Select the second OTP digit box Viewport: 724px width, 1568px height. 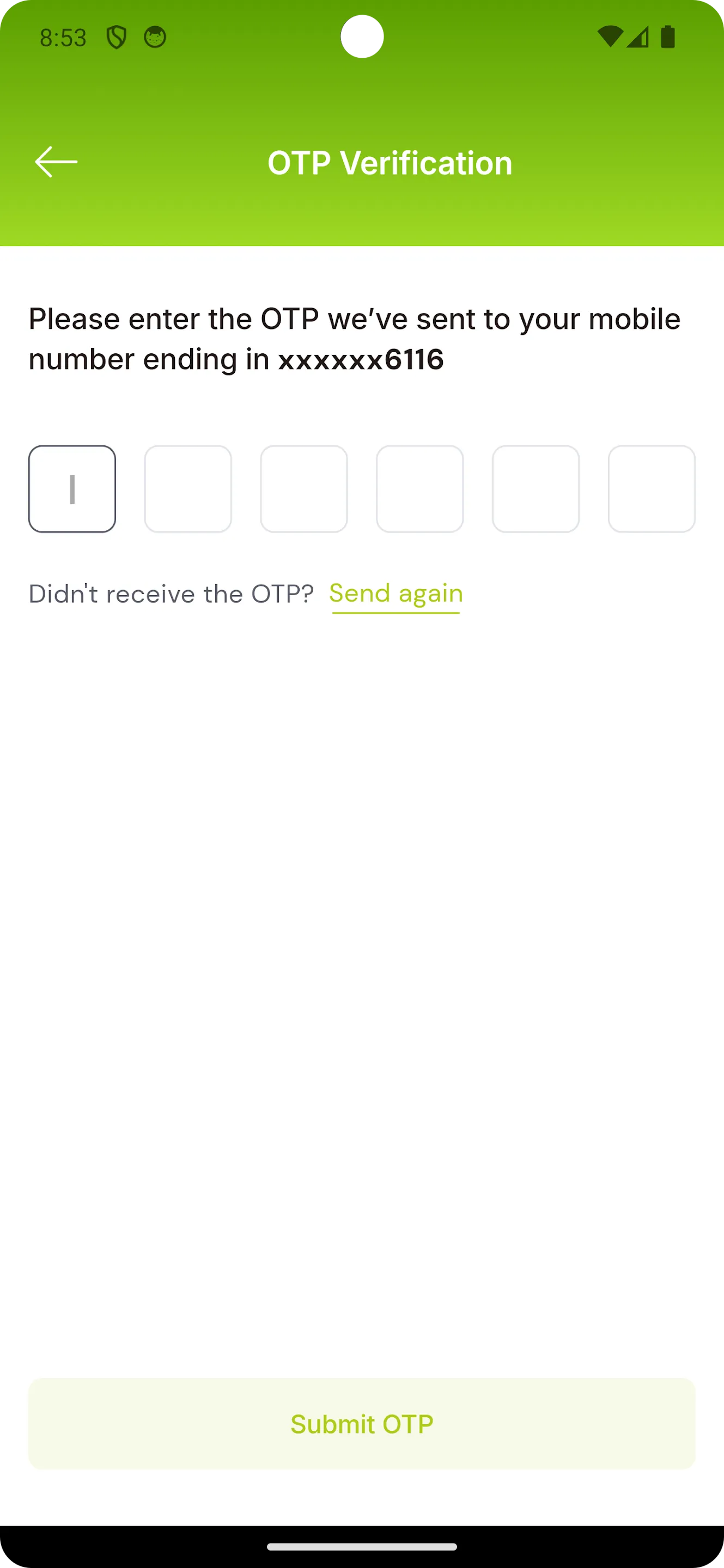(188, 489)
